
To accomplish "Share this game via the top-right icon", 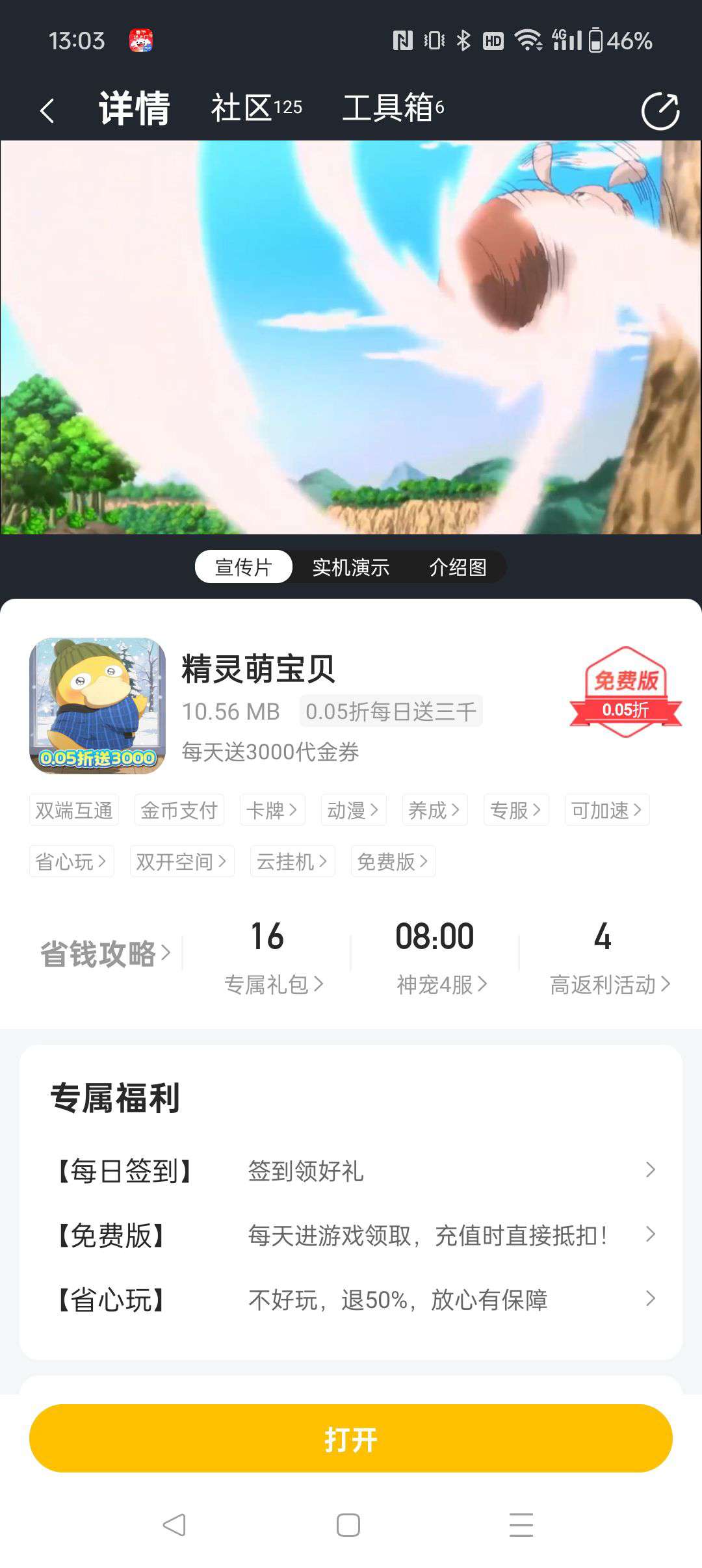I will point(659,111).
